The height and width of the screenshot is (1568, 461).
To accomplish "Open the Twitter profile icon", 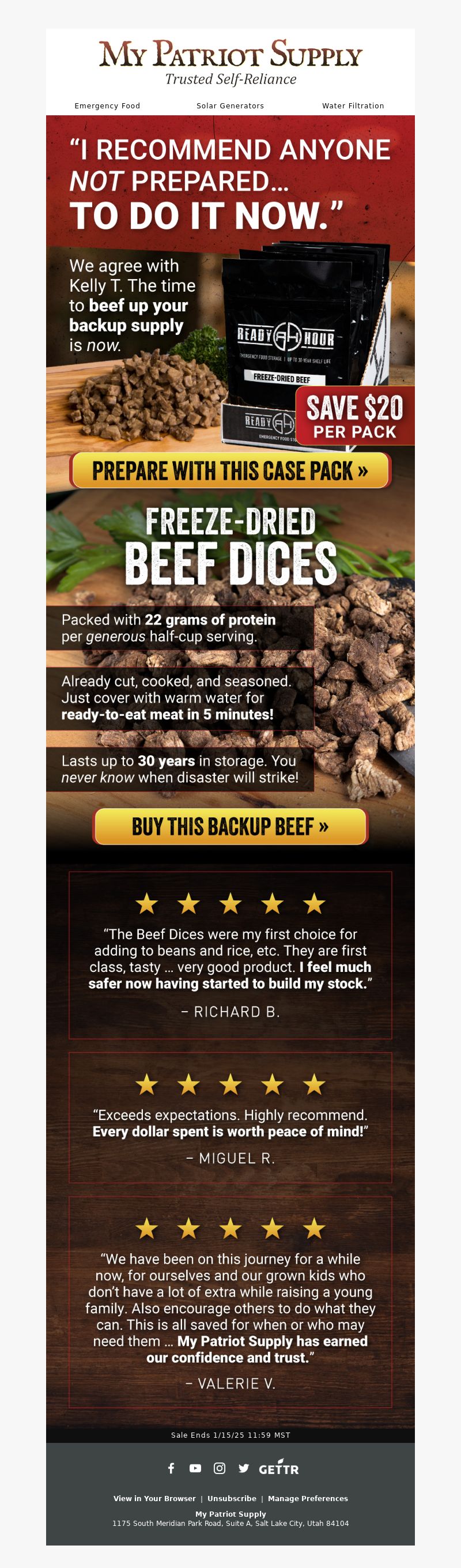I will click(x=244, y=1468).
